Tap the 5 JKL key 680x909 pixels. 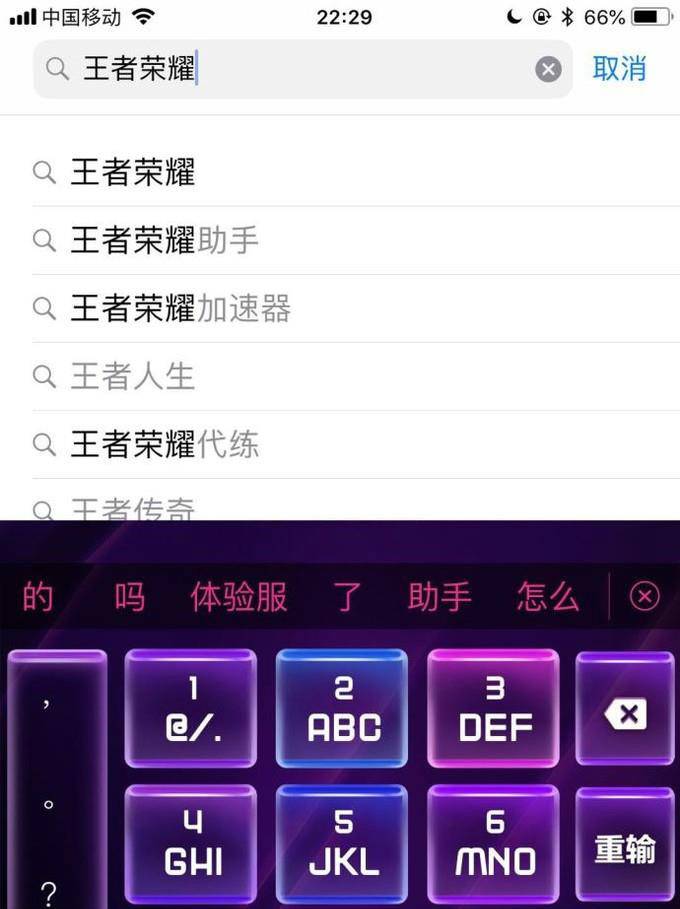coord(342,845)
